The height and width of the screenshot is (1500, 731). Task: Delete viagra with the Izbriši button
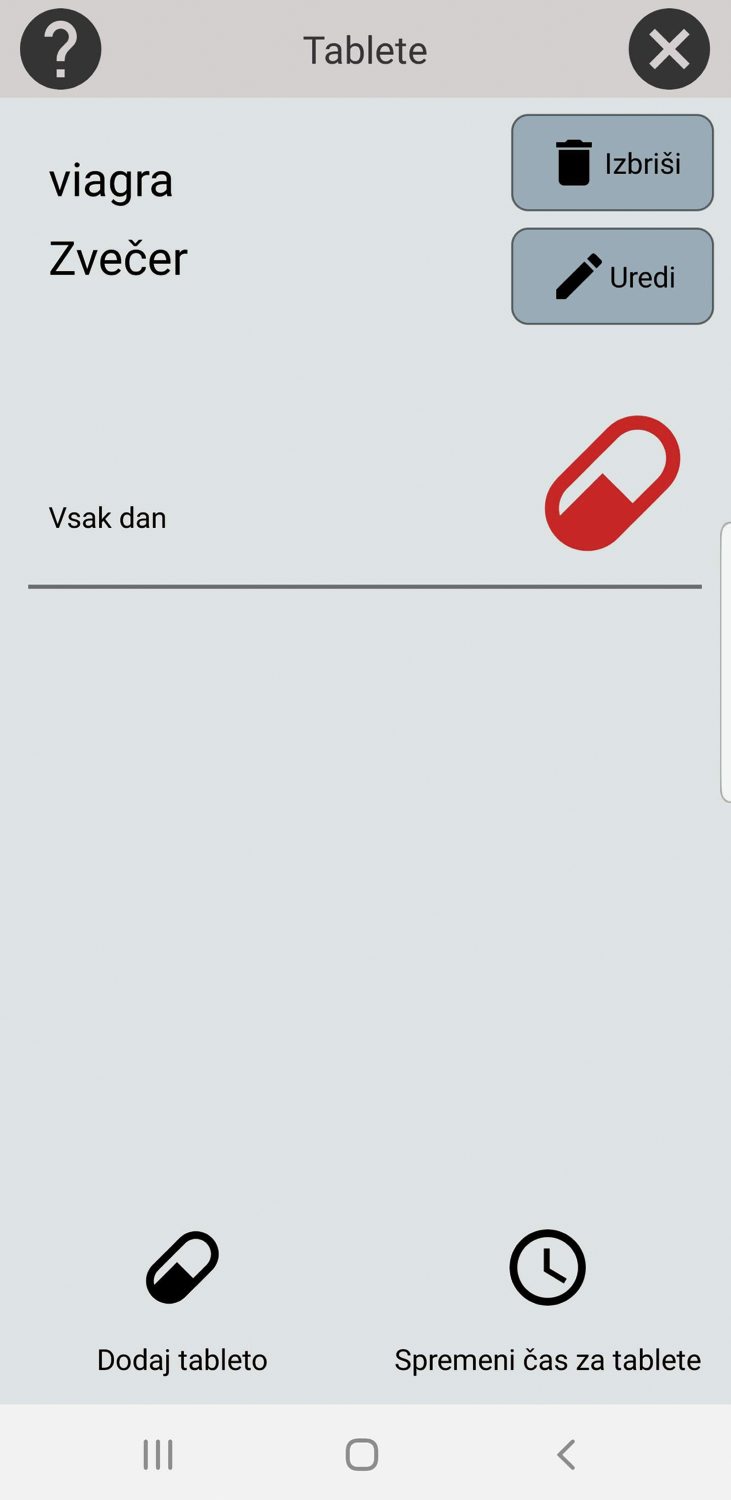612,163
